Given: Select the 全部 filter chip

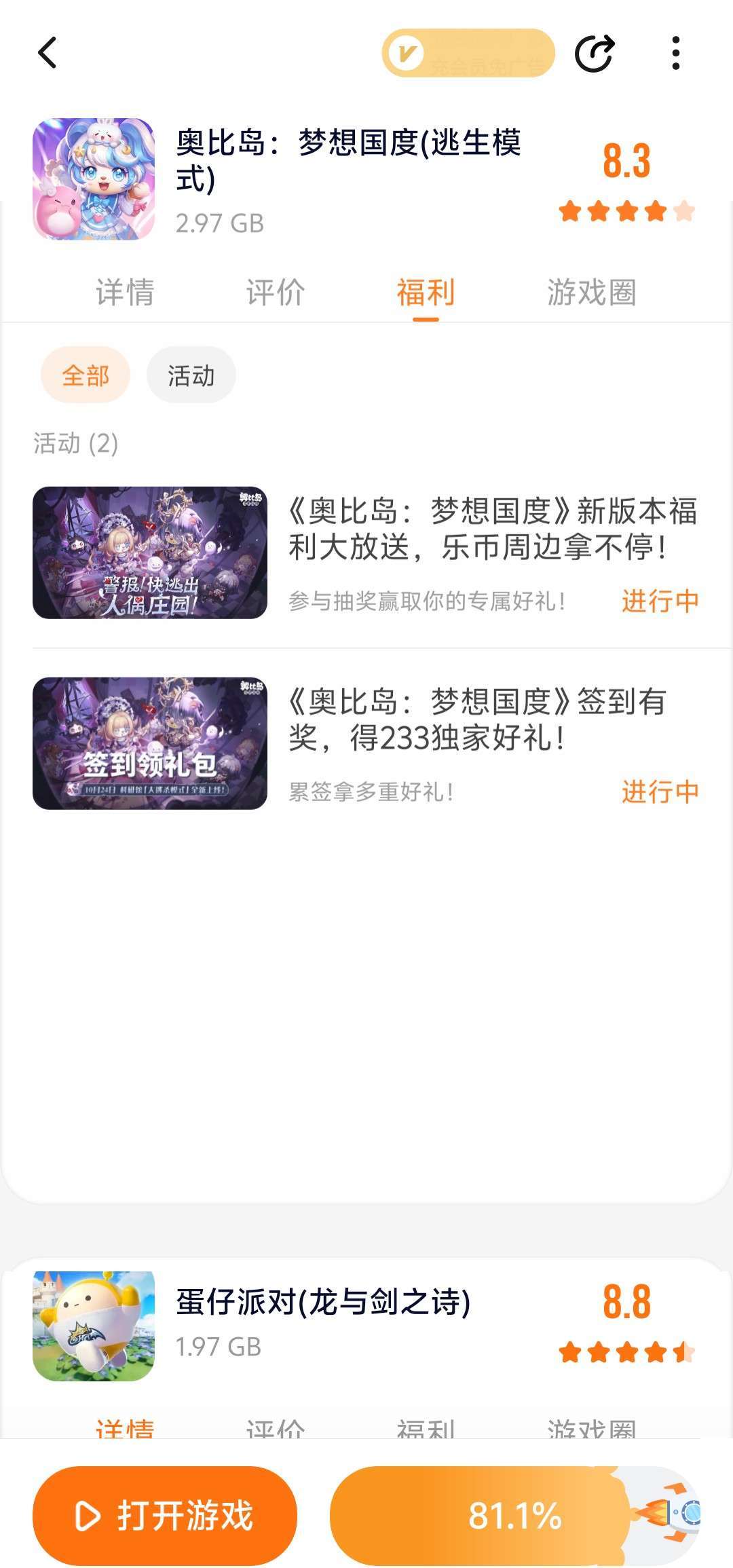Looking at the screenshot, I should point(86,375).
